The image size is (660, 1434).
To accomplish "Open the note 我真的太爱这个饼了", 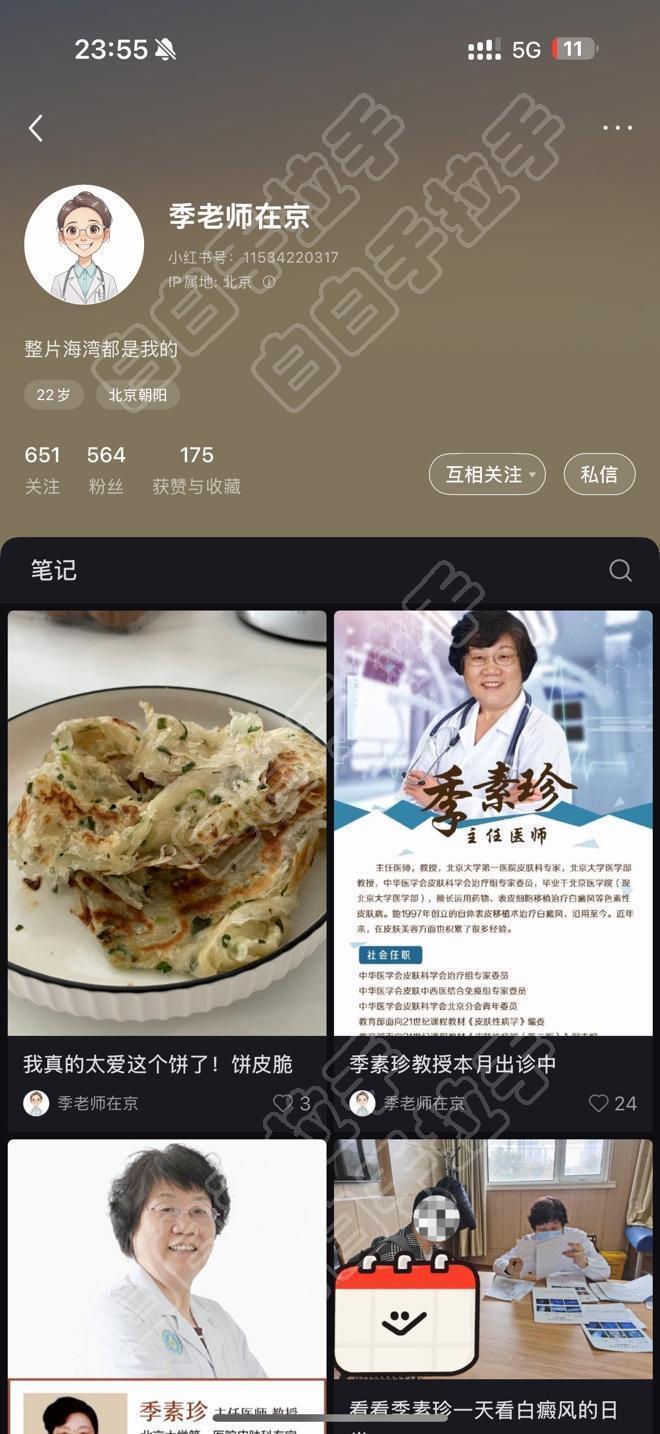I will [167, 822].
